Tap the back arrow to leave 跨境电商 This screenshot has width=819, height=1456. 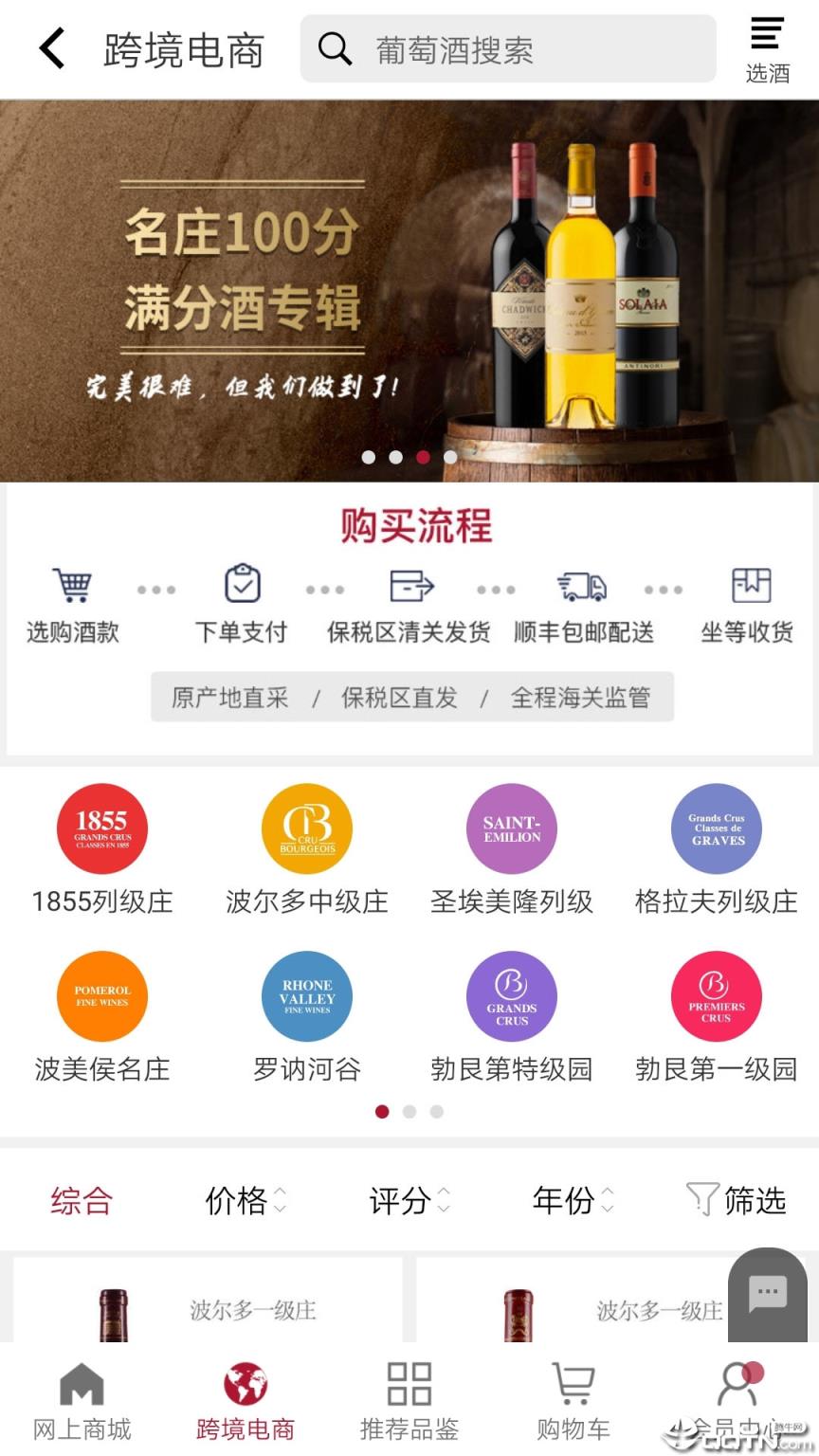[x=52, y=47]
